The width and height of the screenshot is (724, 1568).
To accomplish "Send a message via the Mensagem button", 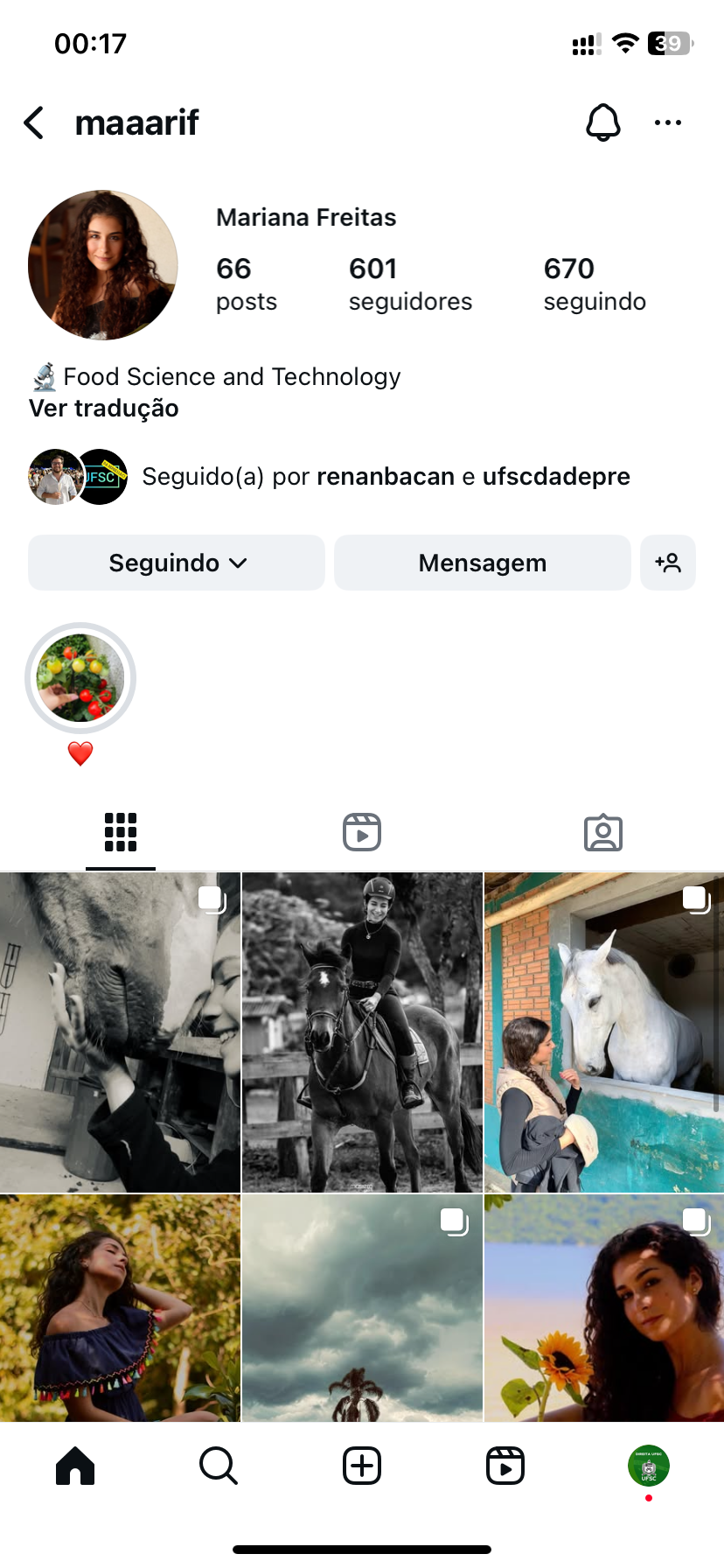I will point(482,563).
